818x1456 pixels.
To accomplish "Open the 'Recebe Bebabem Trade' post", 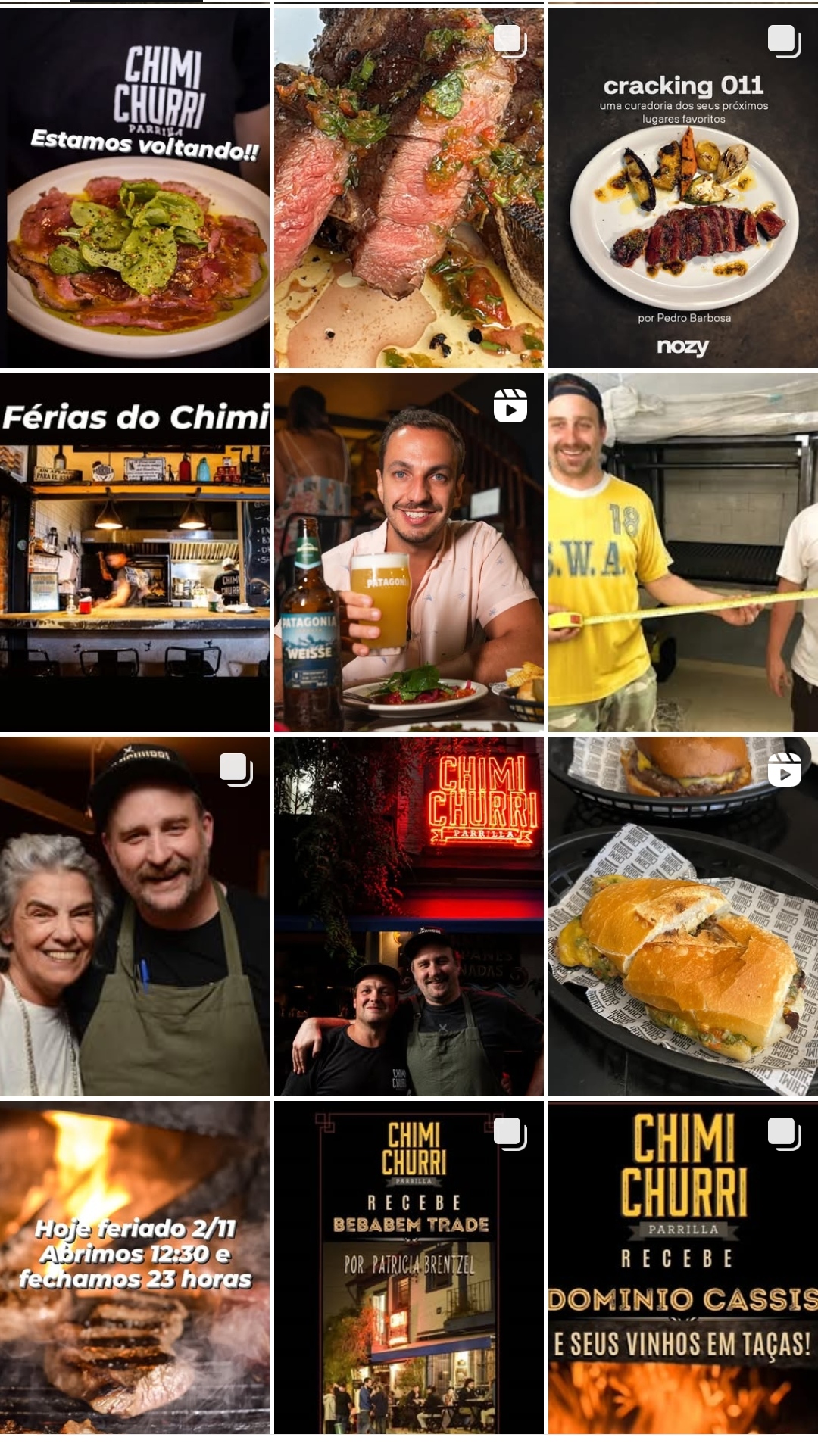I will [x=408, y=1267].
